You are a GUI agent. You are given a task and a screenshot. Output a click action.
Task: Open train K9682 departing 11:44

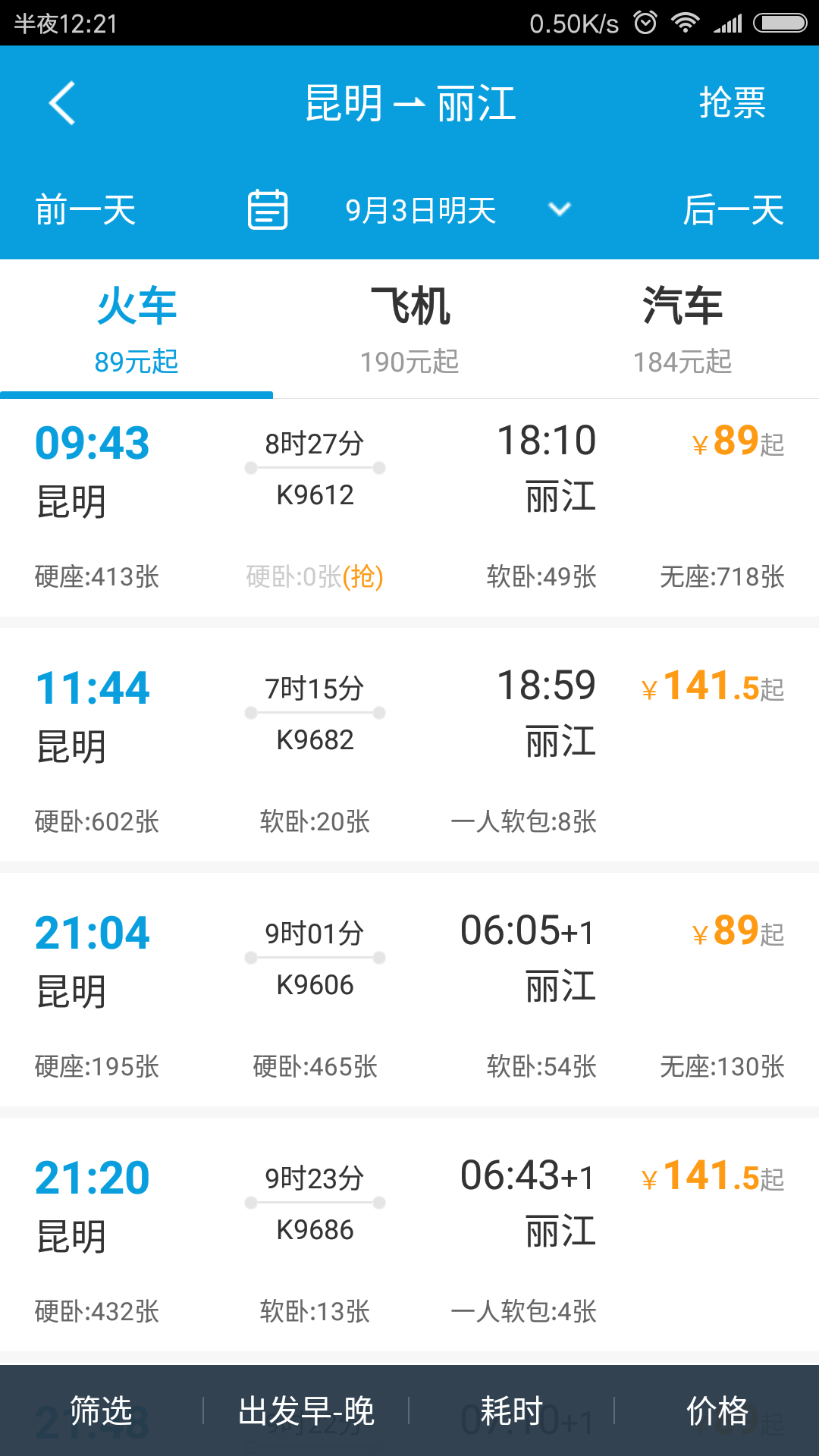(409, 745)
